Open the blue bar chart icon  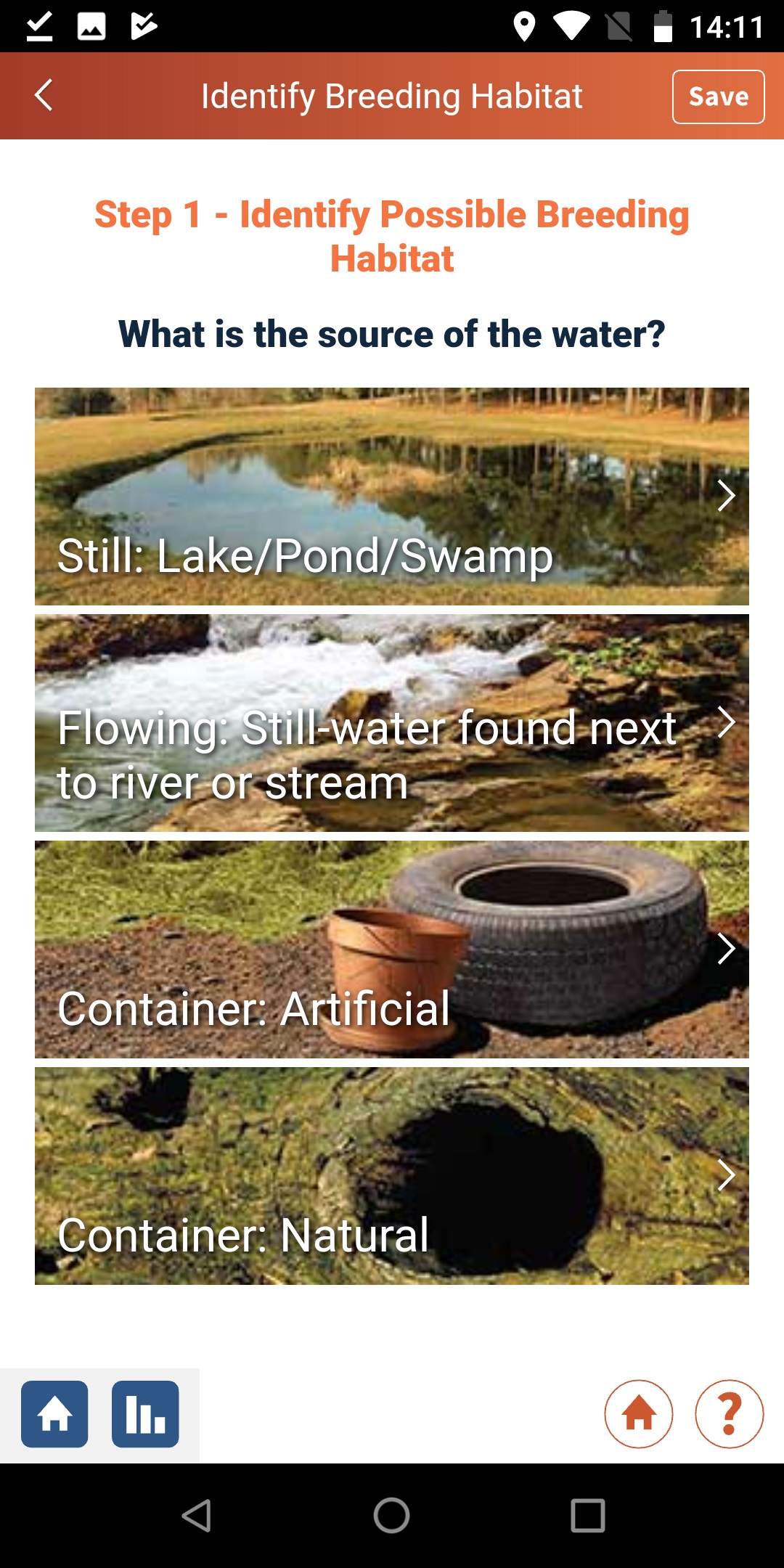145,1414
